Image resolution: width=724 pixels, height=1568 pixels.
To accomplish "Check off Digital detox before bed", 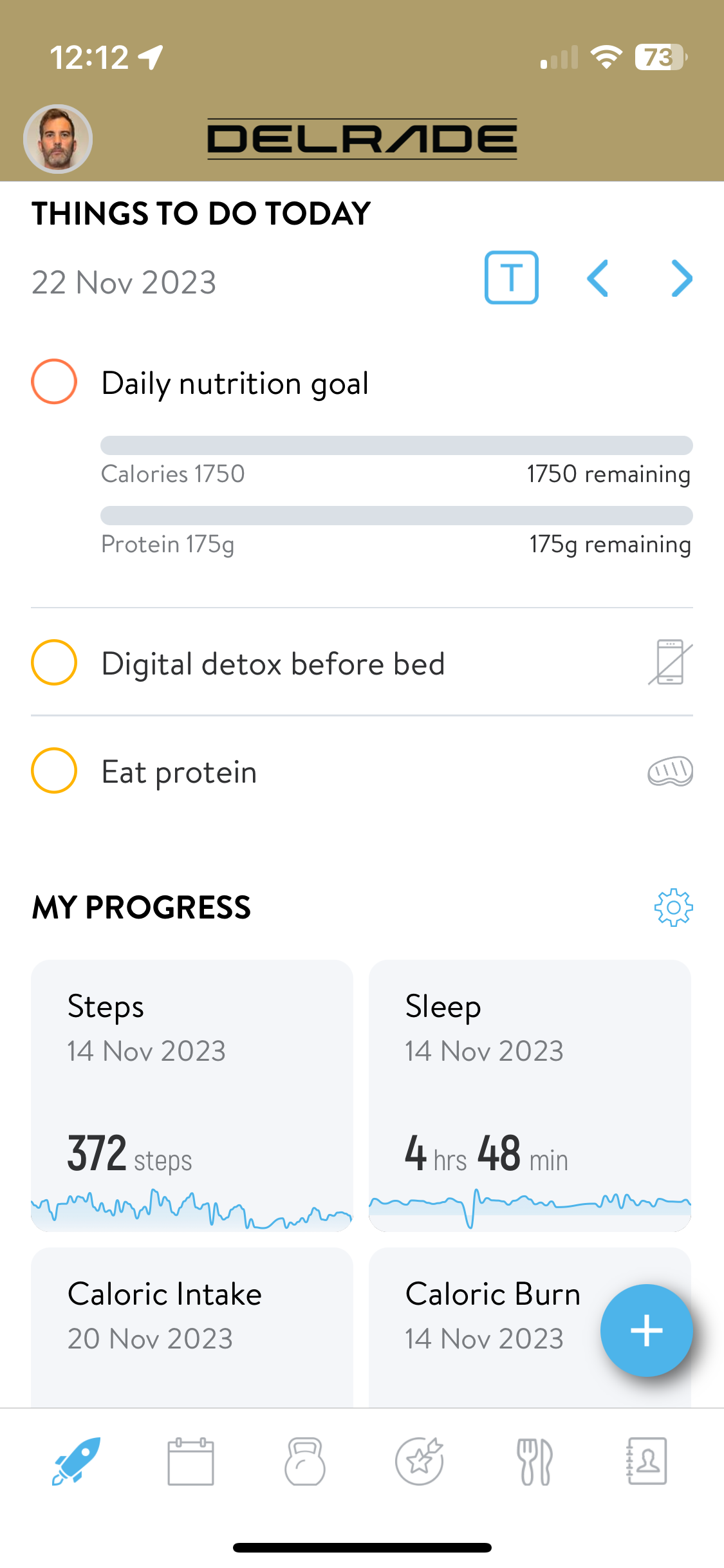I will 54,662.
